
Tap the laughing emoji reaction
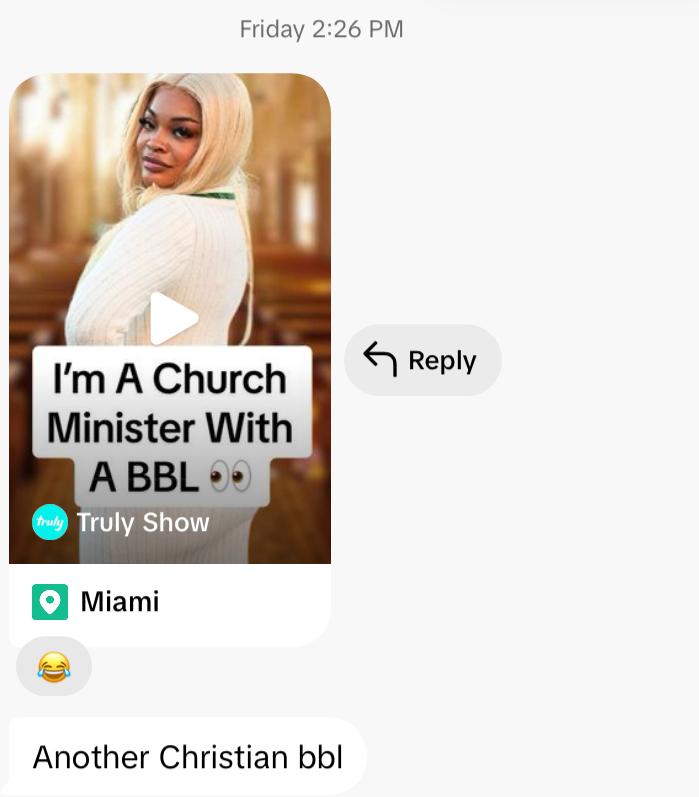(54, 666)
